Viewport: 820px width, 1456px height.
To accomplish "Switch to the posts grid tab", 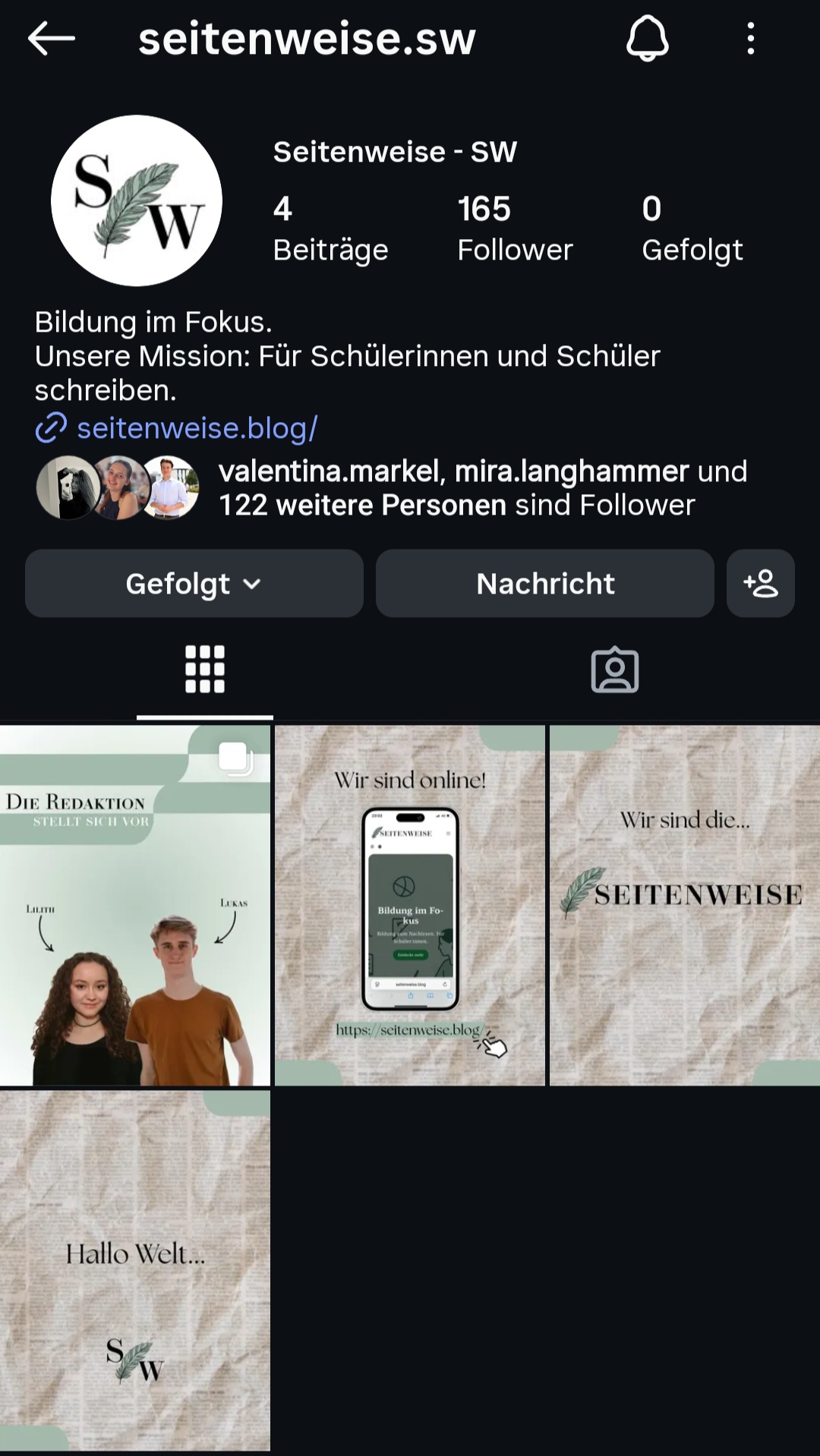I will click(x=205, y=670).
